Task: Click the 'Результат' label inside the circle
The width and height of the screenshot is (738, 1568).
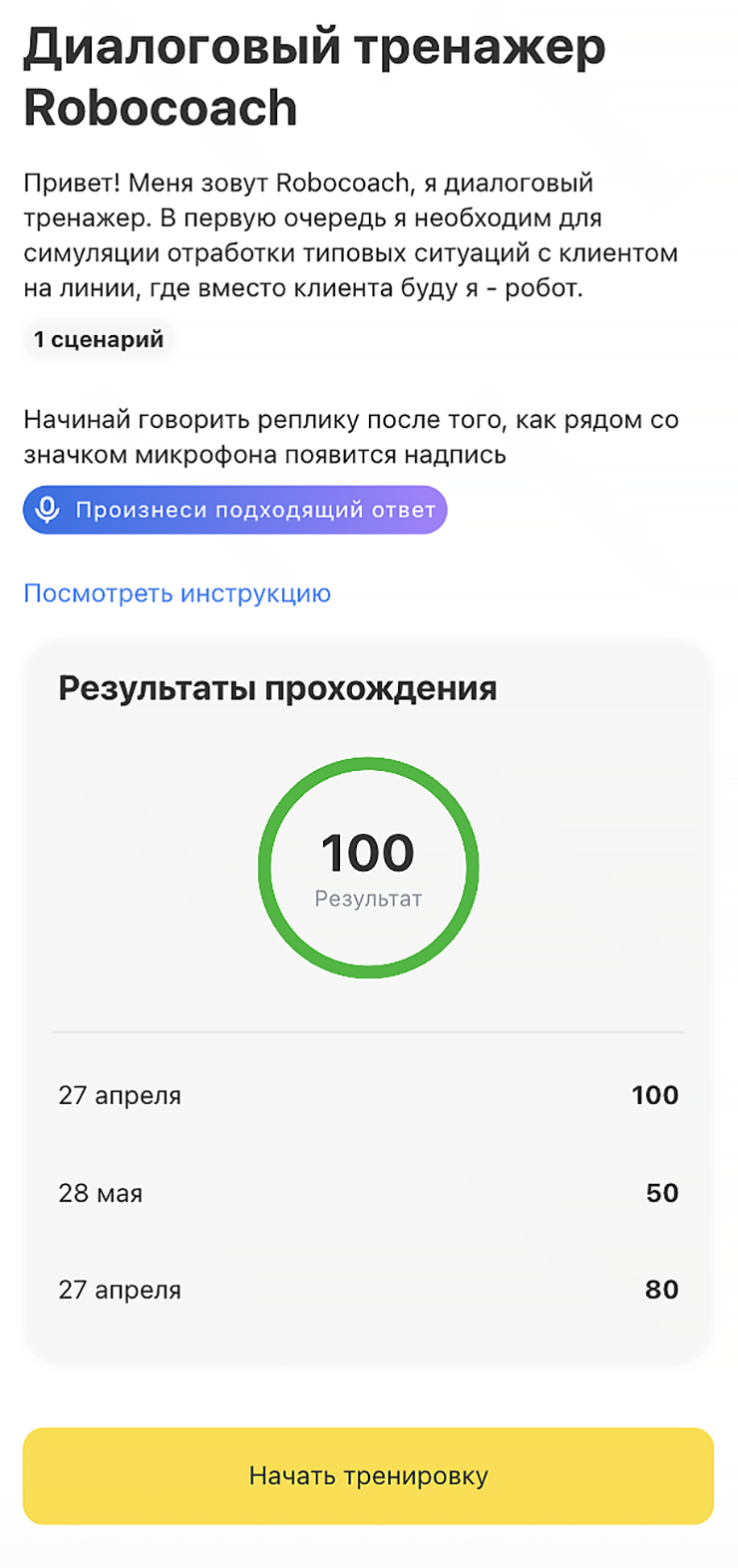Action: point(368,897)
